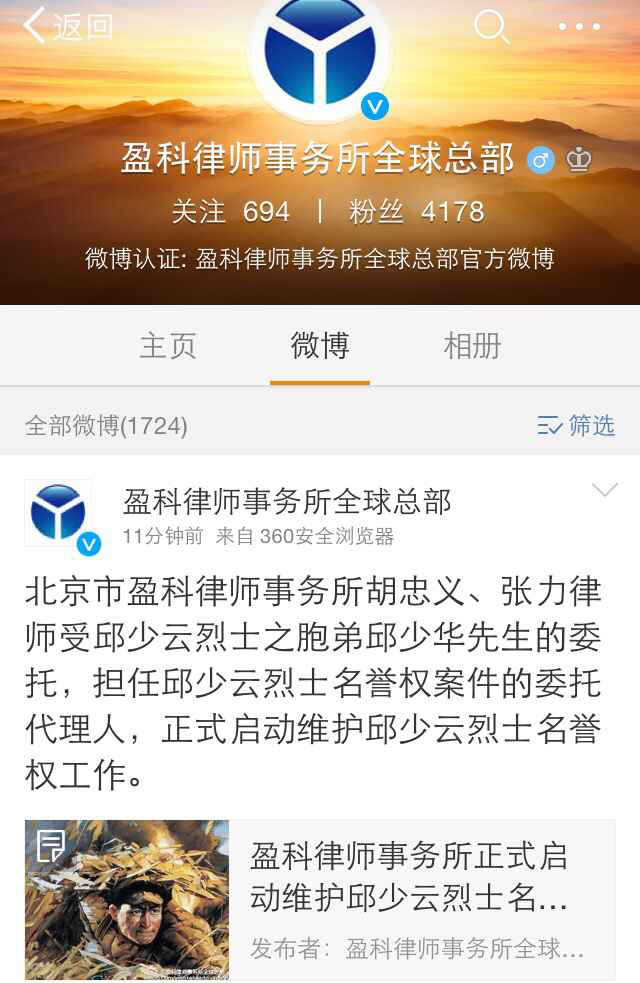The image size is (640, 983).
Task: Open the post author name 盈科律师事务所全球总部
Action: [x=287, y=501]
